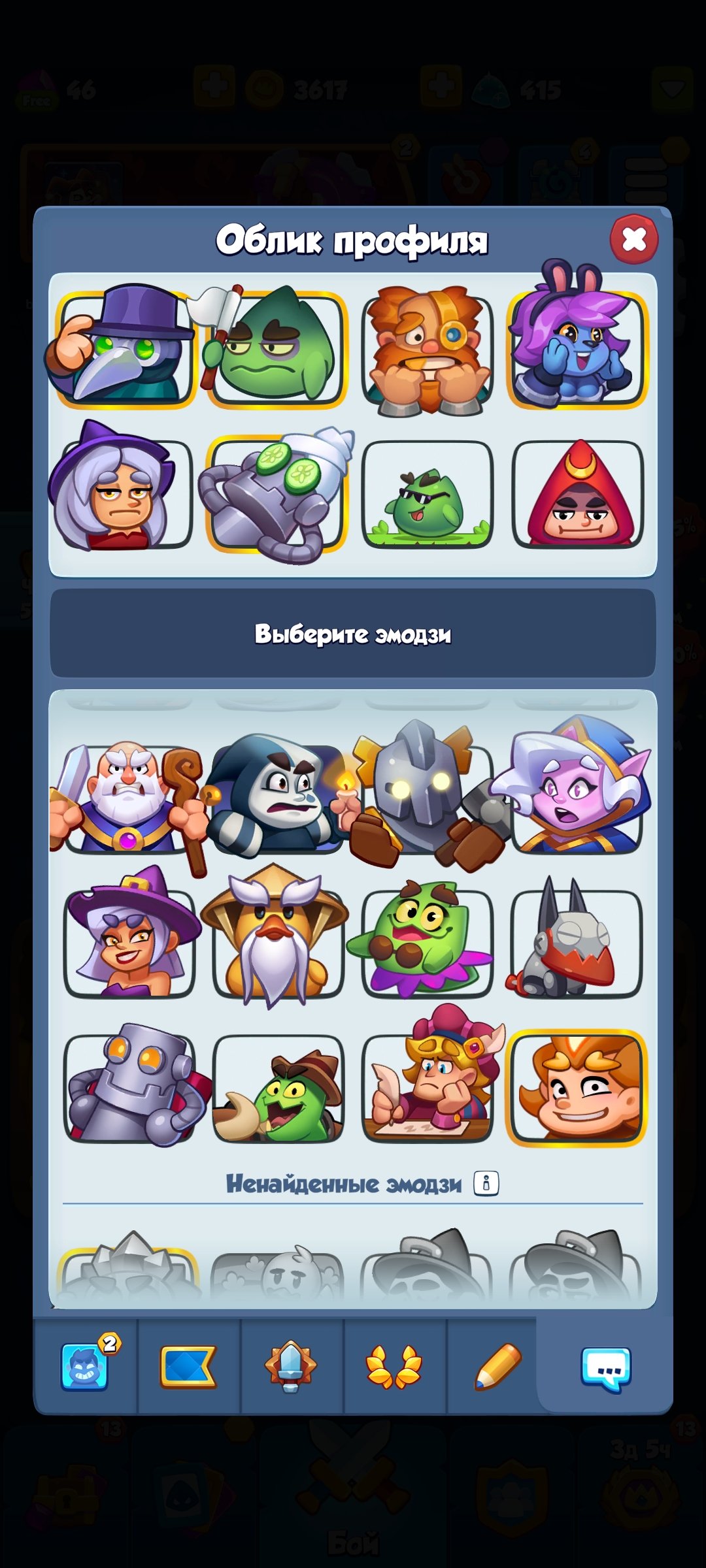Switch to the avatar tab
Image resolution: width=706 pixels, height=1568 pixels.
point(85,1367)
